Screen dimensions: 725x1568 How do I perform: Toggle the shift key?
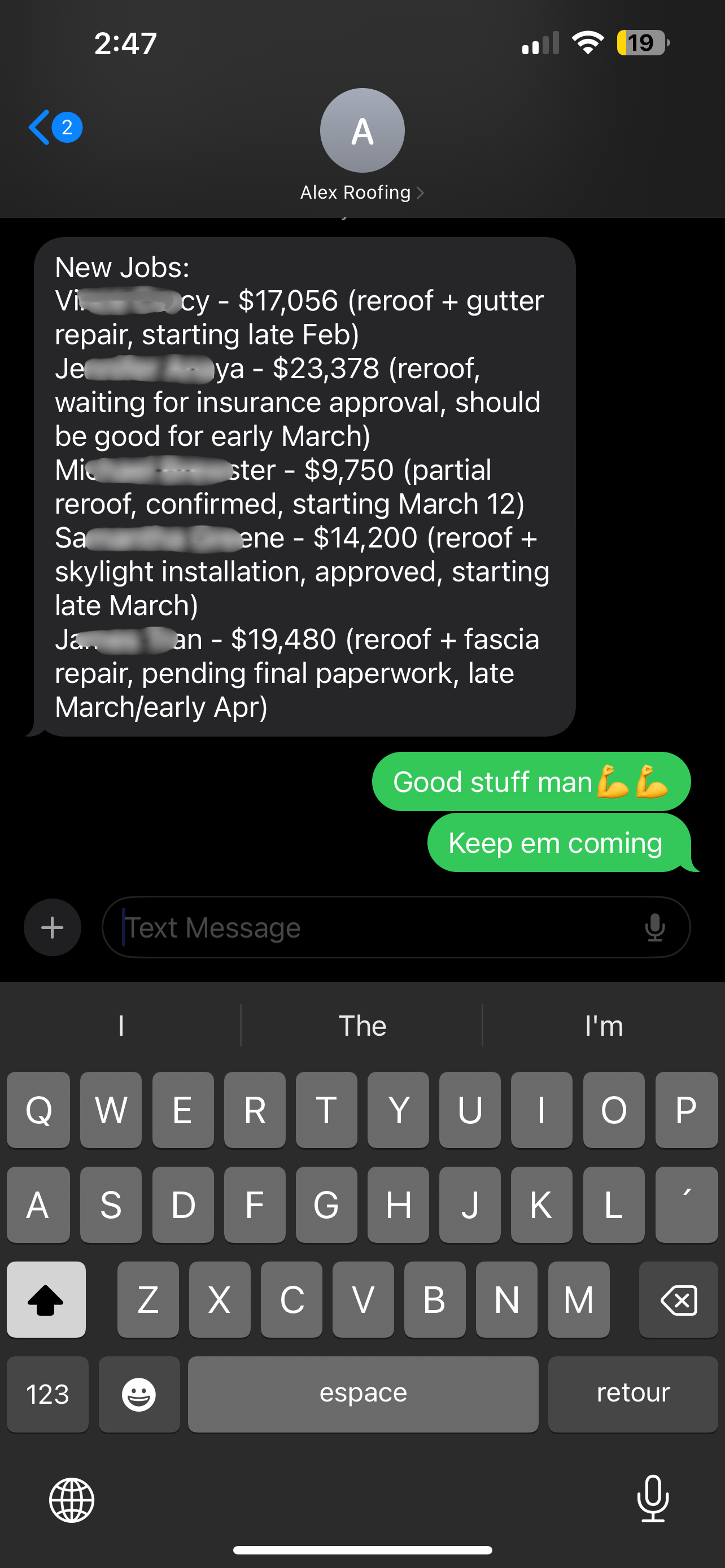[x=46, y=1299]
